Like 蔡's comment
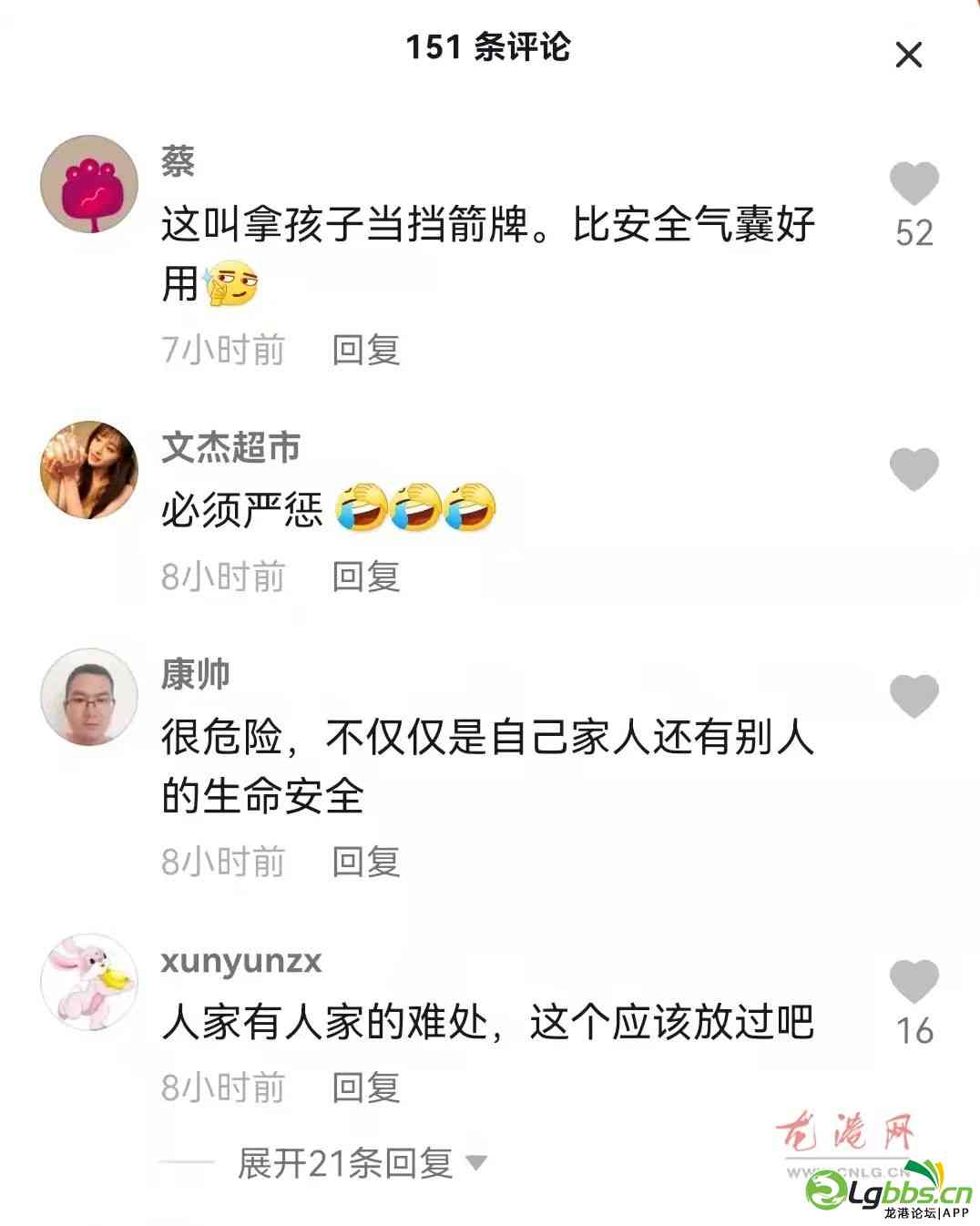 click(914, 183)
